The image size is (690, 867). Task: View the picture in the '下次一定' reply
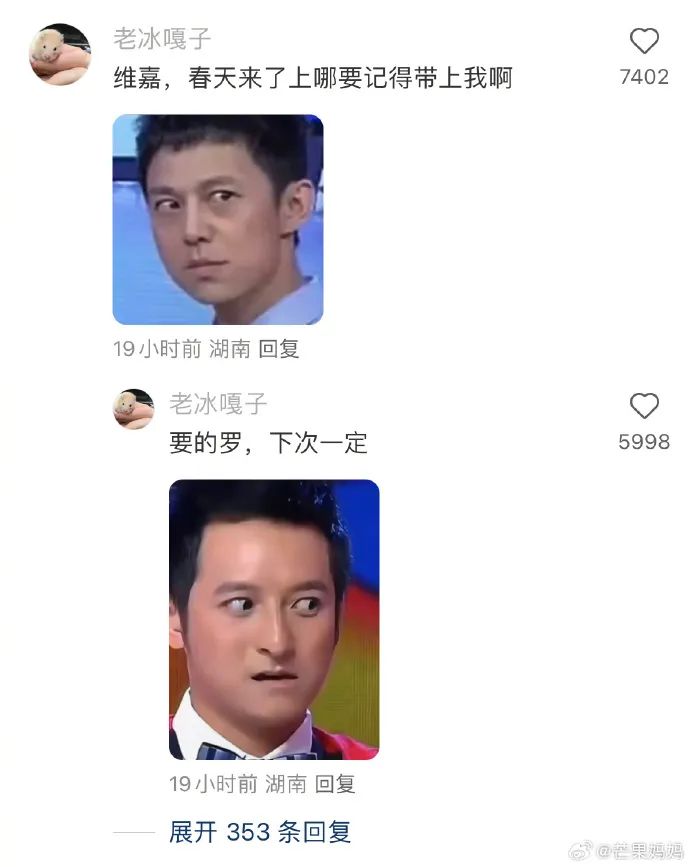point(274,620)
